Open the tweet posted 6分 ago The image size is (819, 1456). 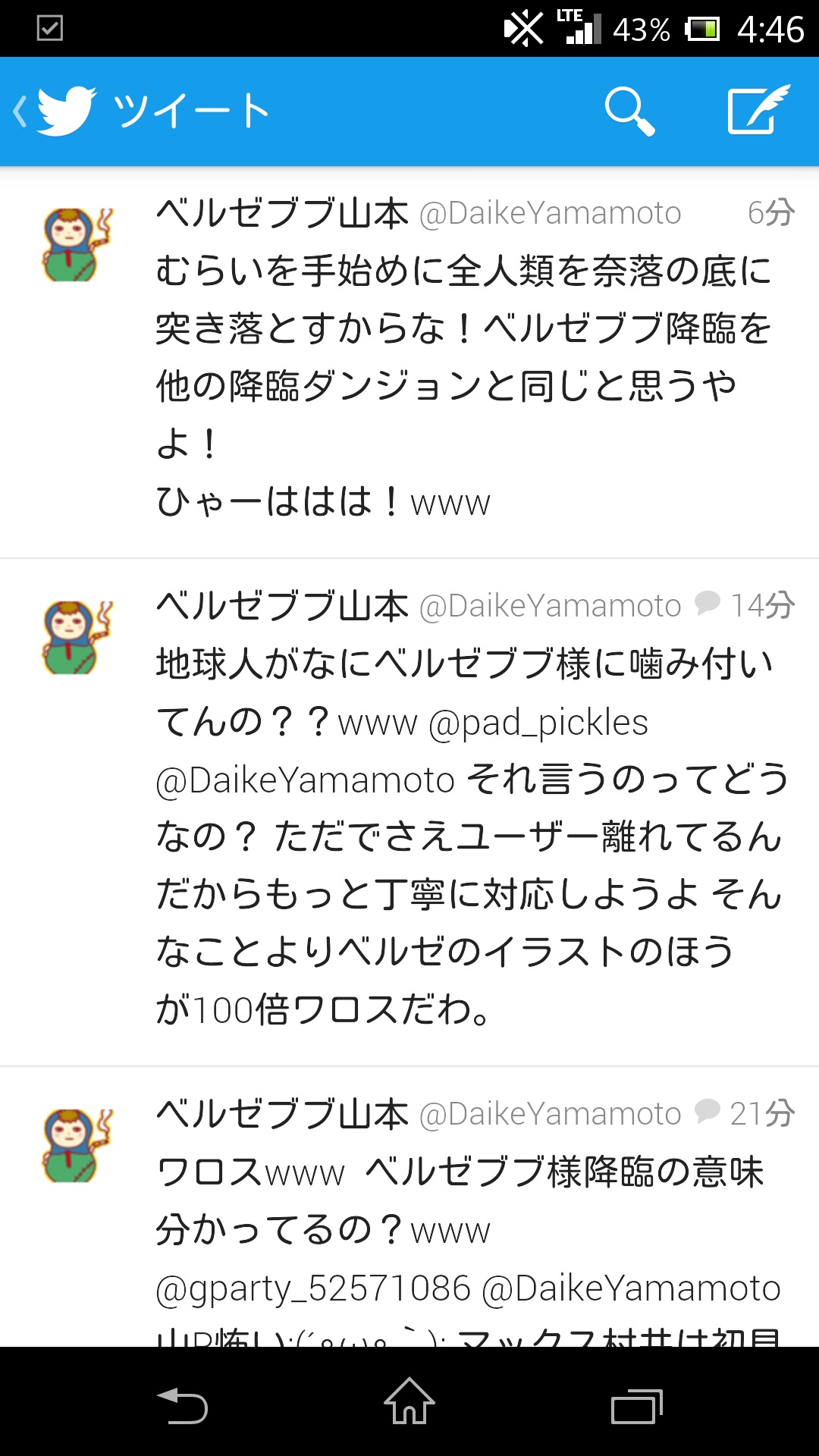click(409, 362)
